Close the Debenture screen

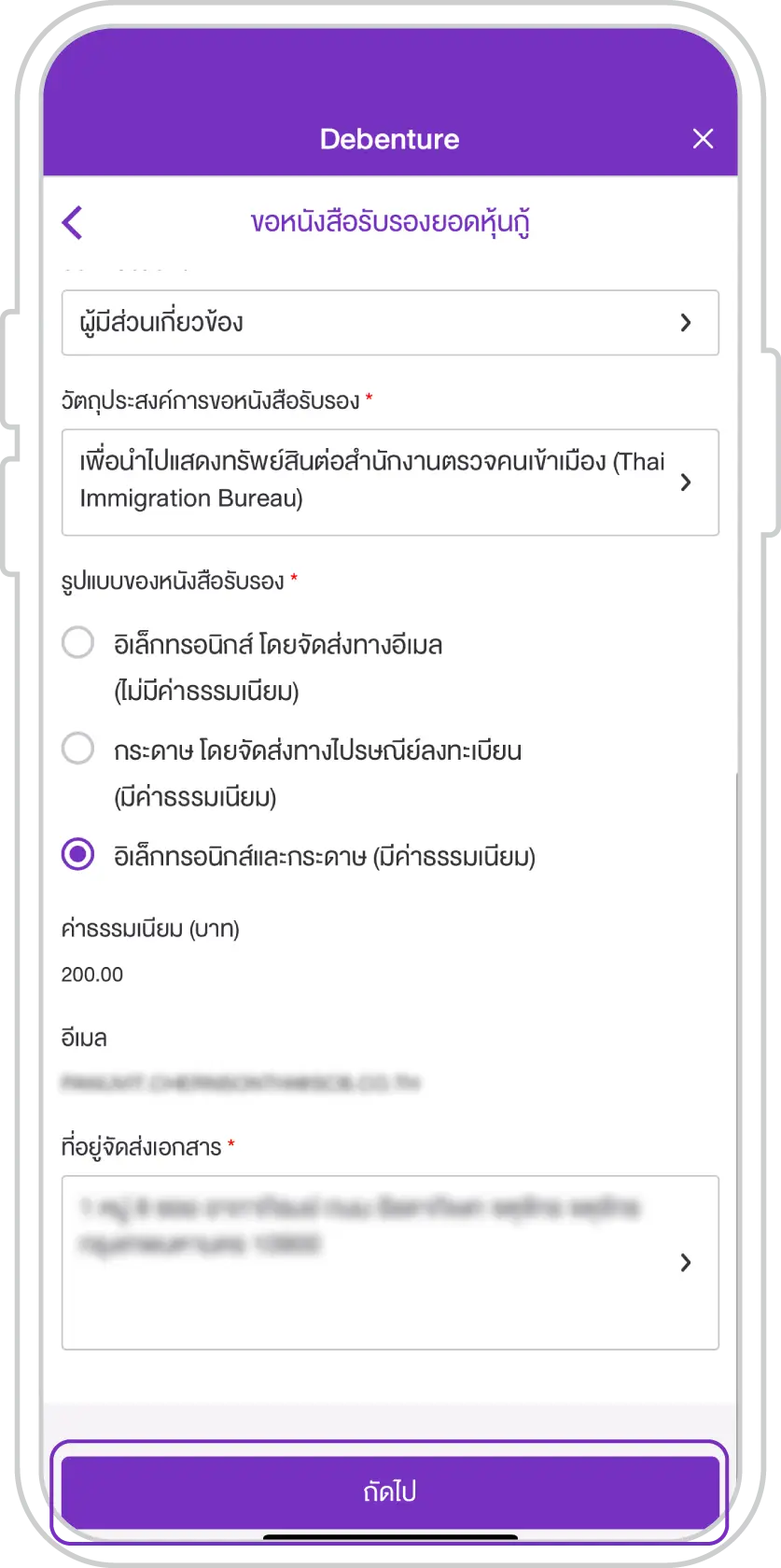[703, 139]
